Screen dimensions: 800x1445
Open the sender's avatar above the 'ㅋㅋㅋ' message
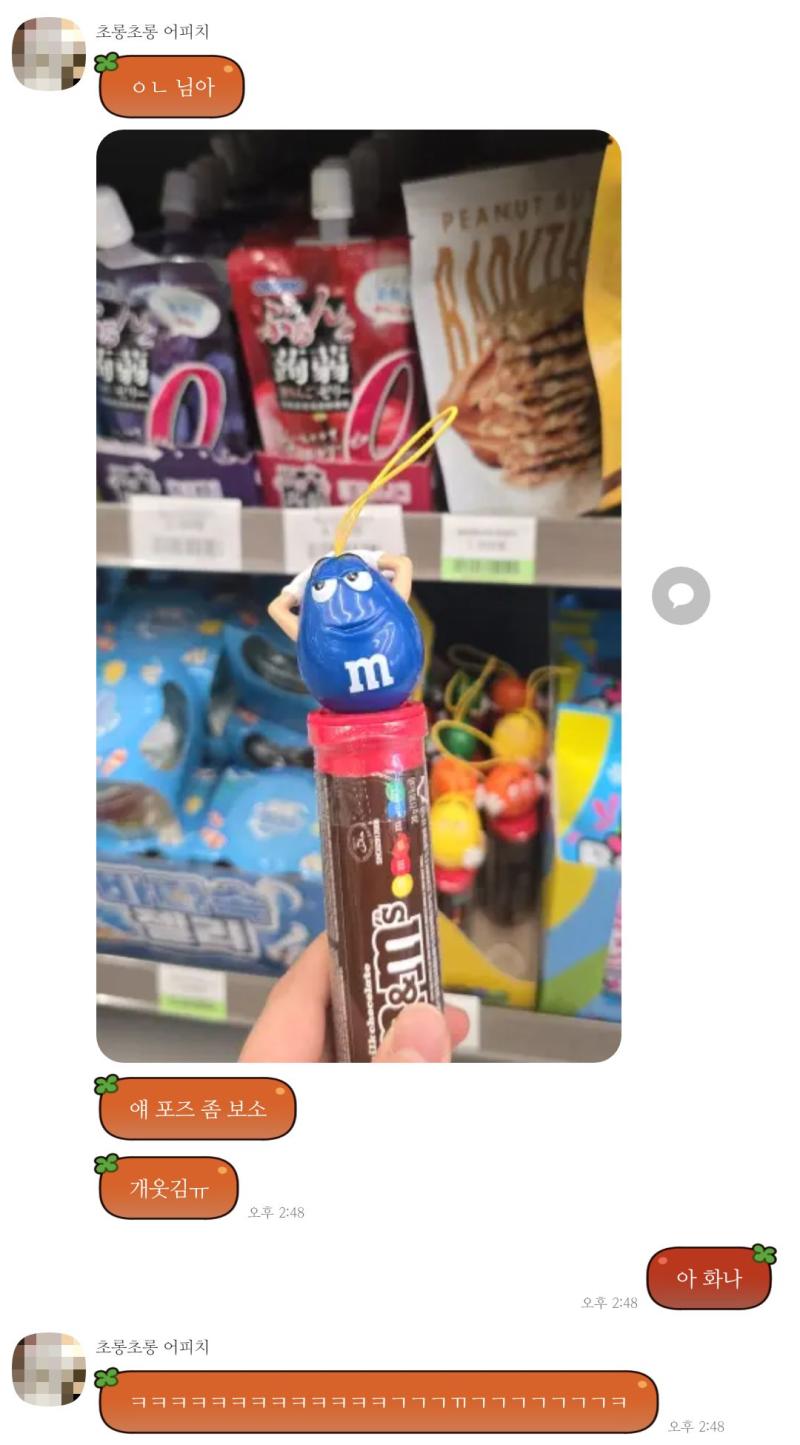[x=49, y=1369]
